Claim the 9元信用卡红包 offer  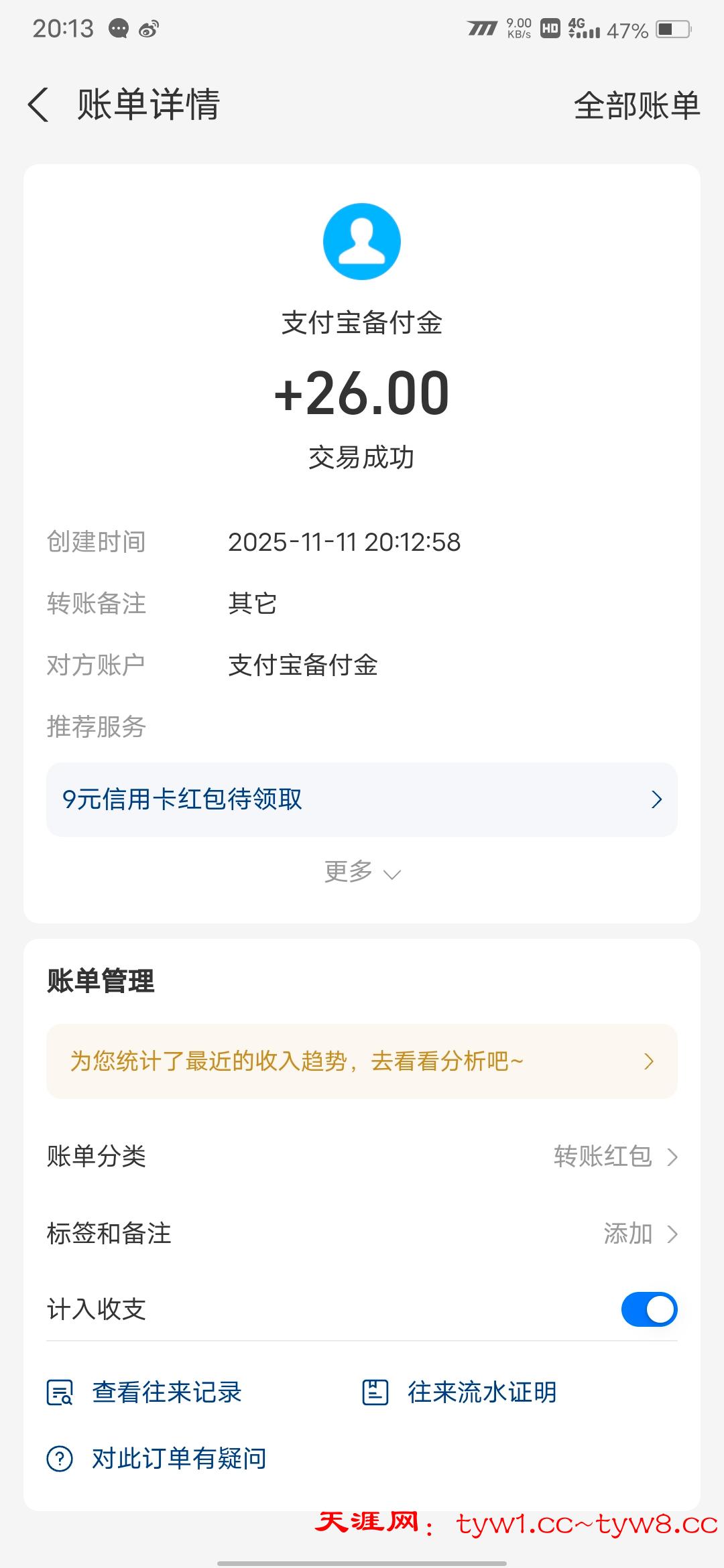tap(362, 800)
